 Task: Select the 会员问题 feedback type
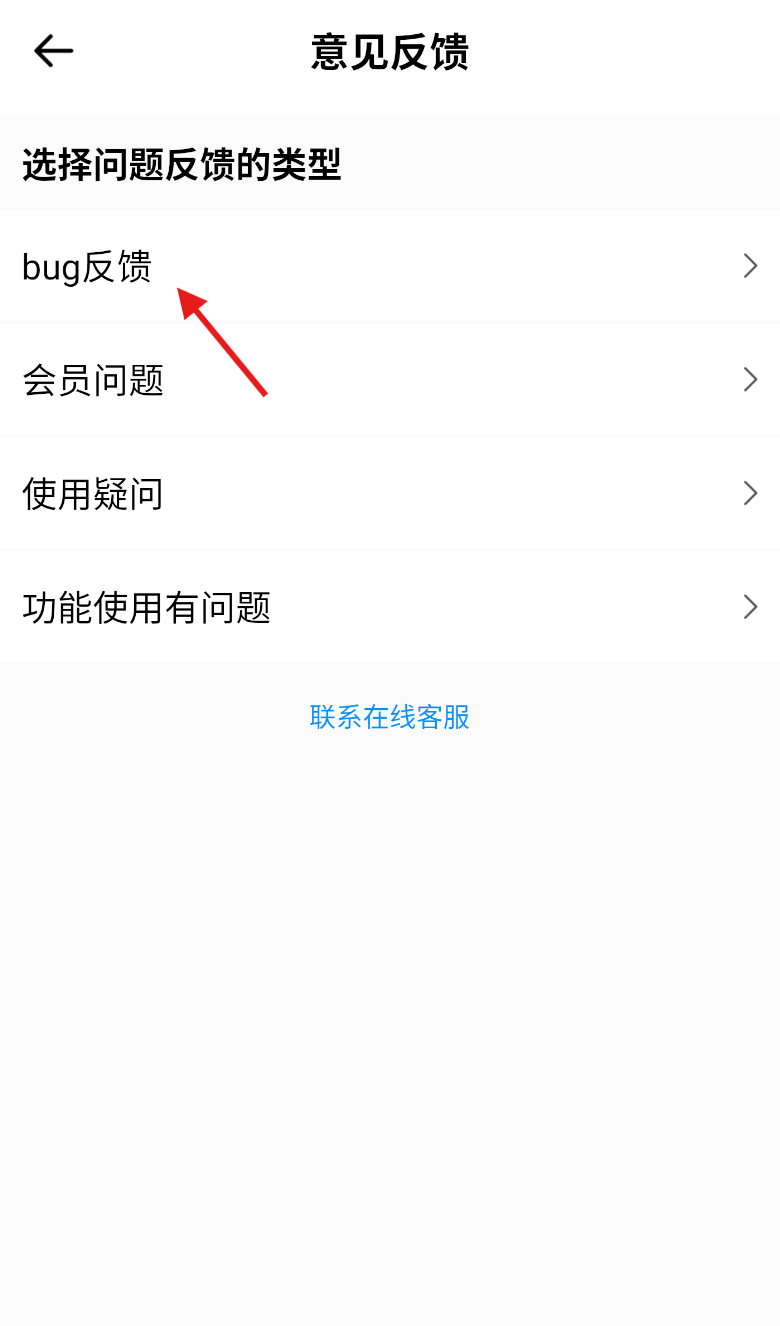pos(390,380)
